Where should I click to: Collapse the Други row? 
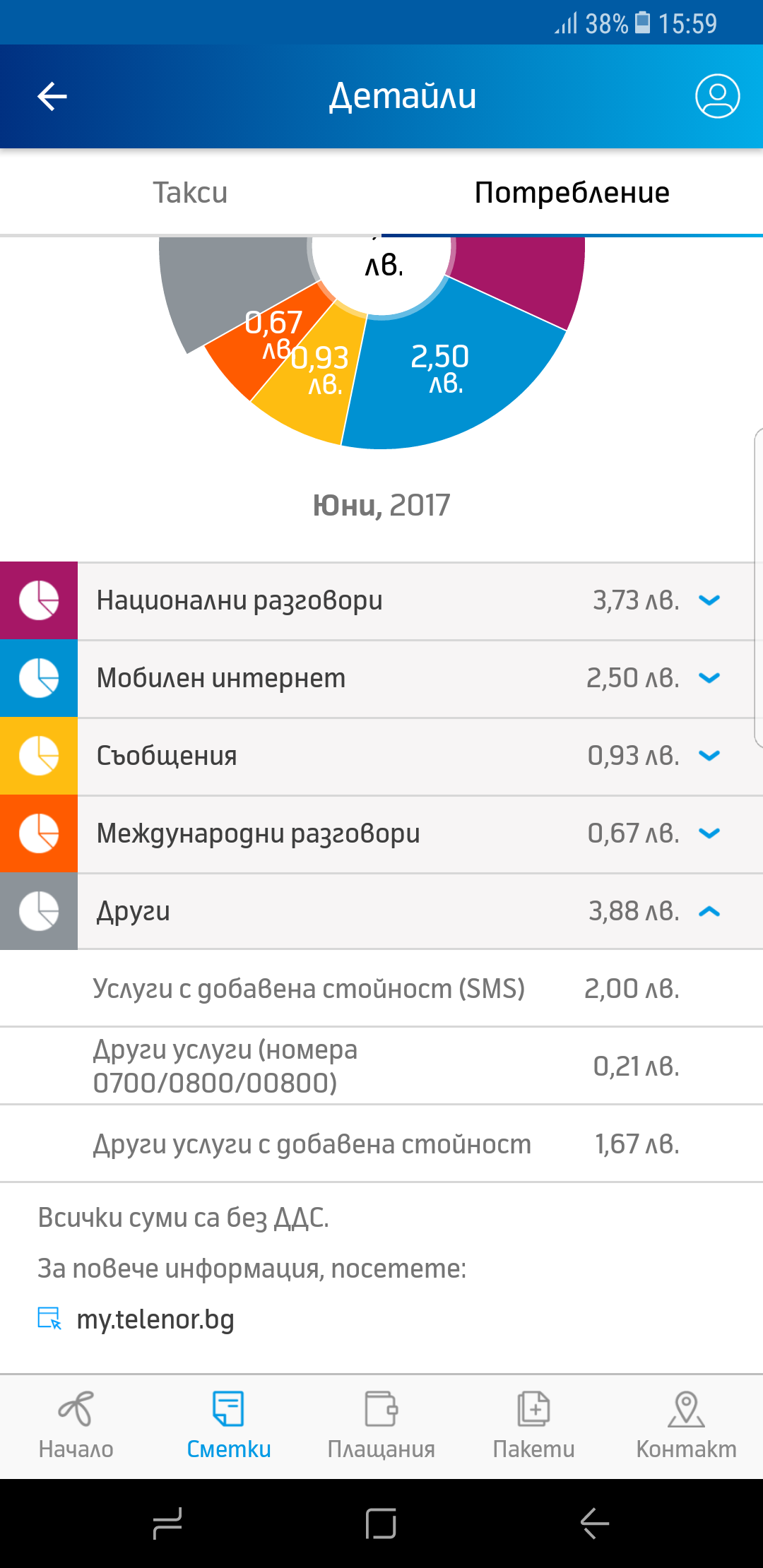click(x=381, y=911)
